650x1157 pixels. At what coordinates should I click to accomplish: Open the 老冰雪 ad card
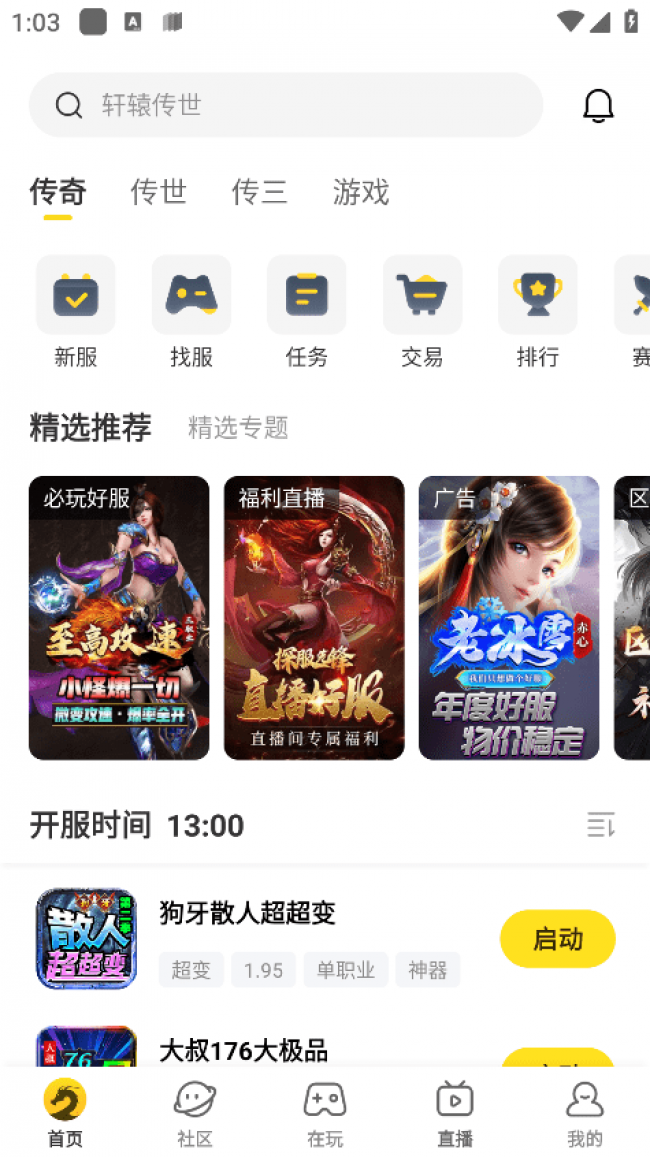tap(509, 617)
